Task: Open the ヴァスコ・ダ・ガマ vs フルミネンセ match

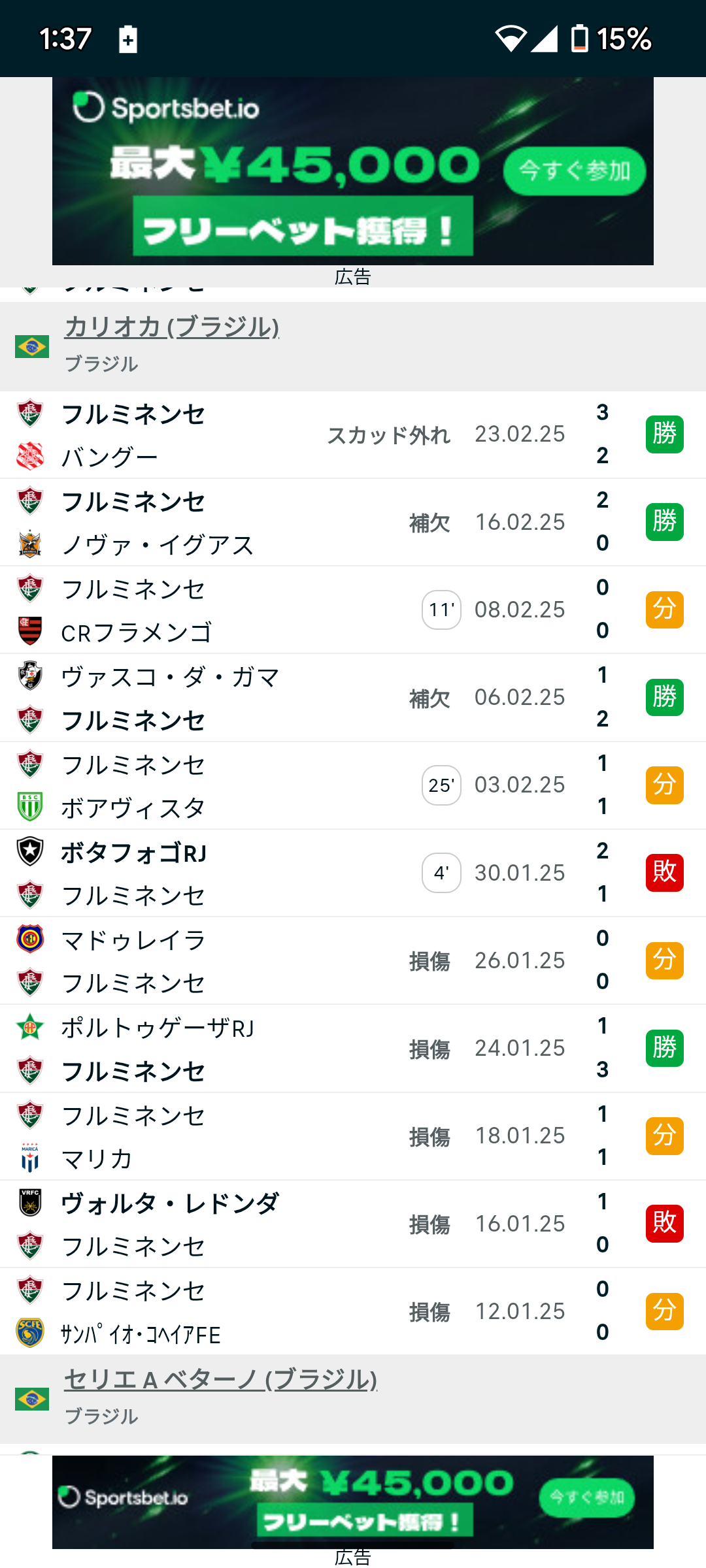Action: pyautogui.click(x=353, y=698)
